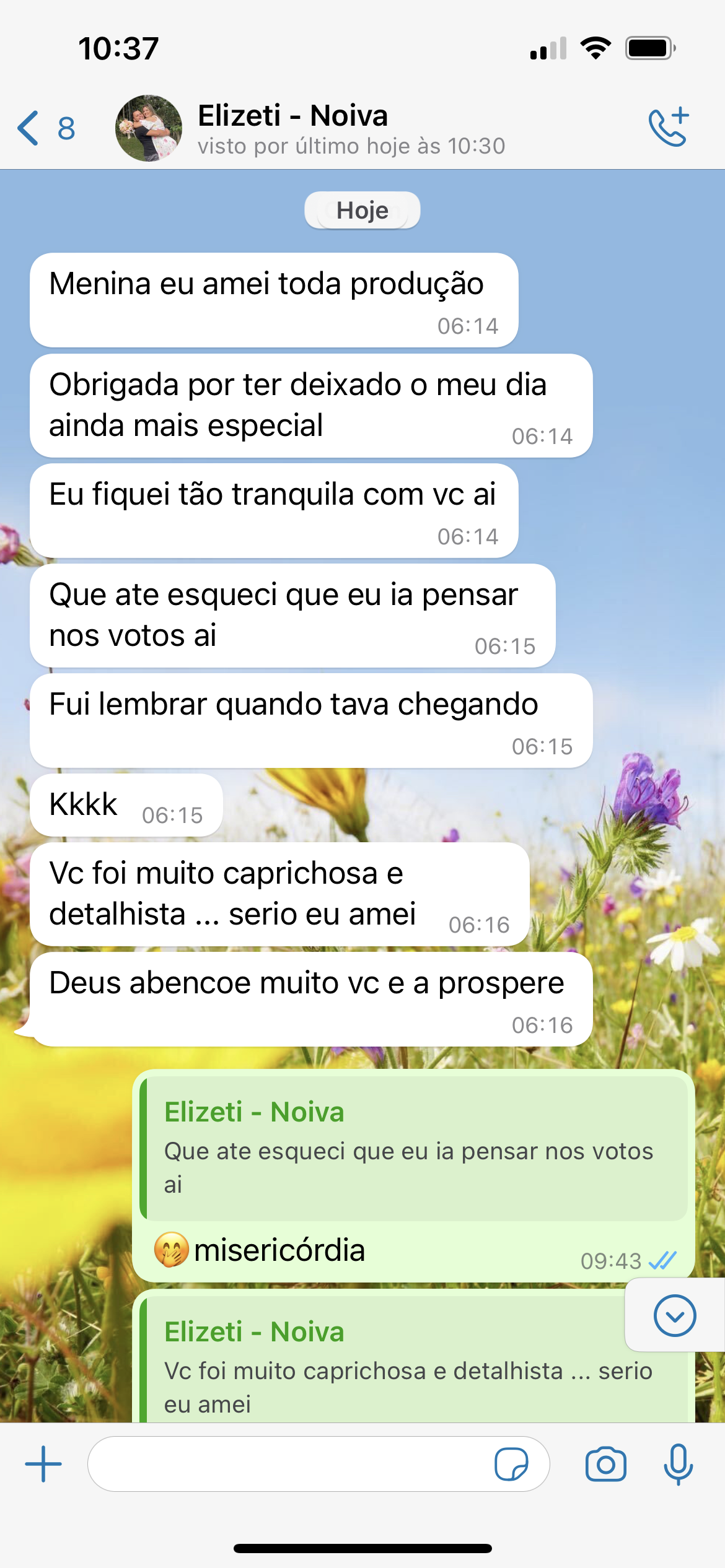Image resolution: width=725 pixels, height=1568 pixels.
Task: Tap quoted message about caprichosa e detalhista
Action: tap(397, 1369)
